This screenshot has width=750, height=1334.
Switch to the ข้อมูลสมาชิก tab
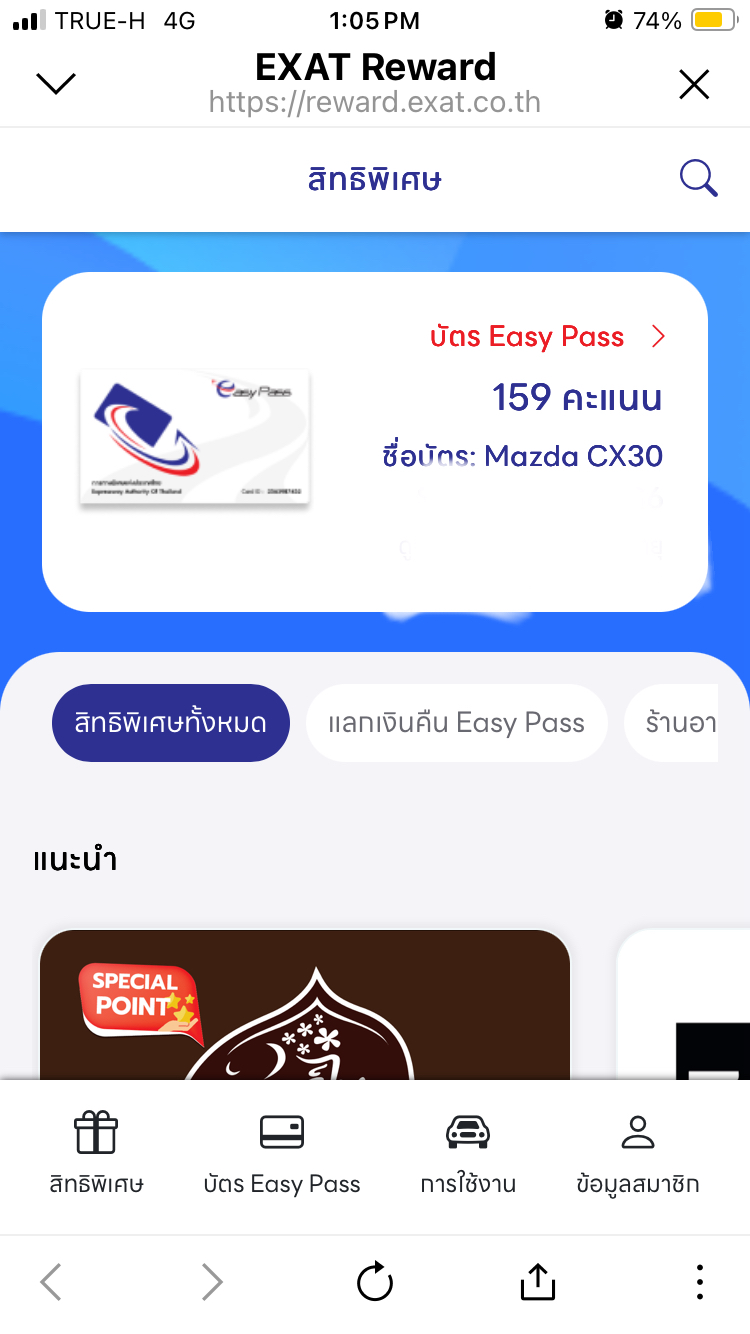point(638,1156)
